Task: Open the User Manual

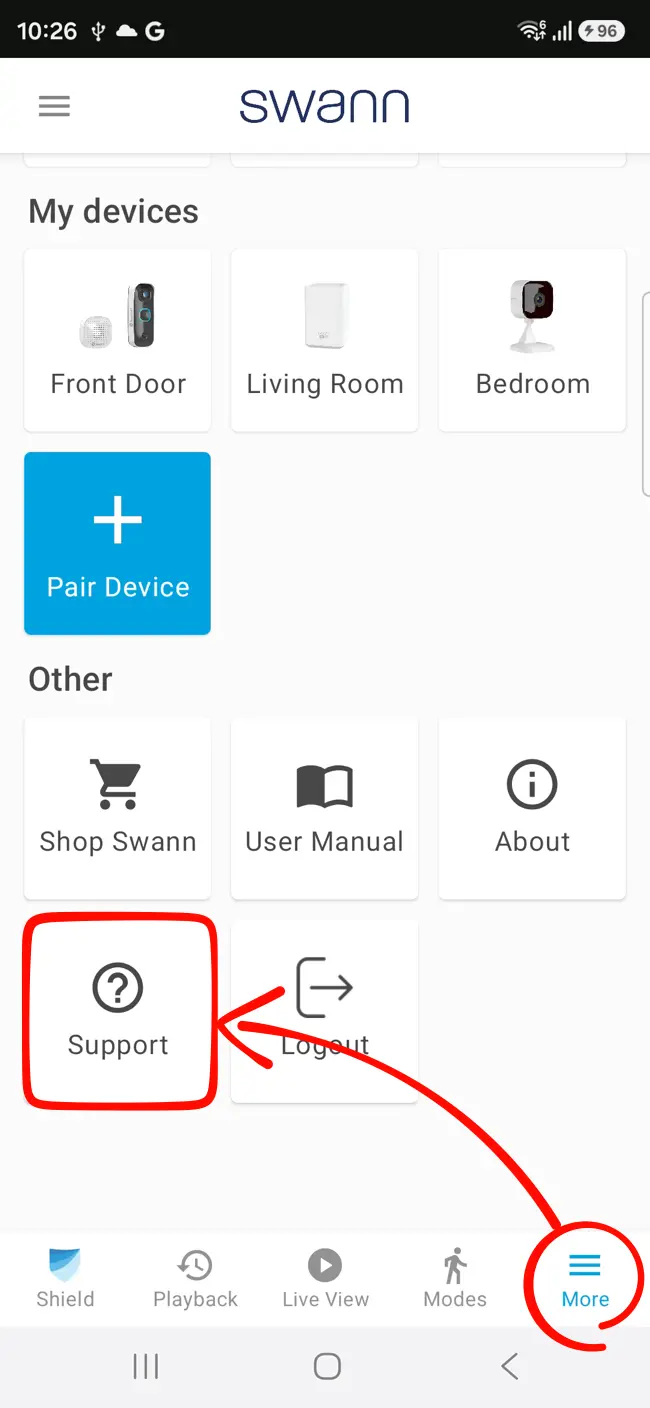Action: (325, 808)
